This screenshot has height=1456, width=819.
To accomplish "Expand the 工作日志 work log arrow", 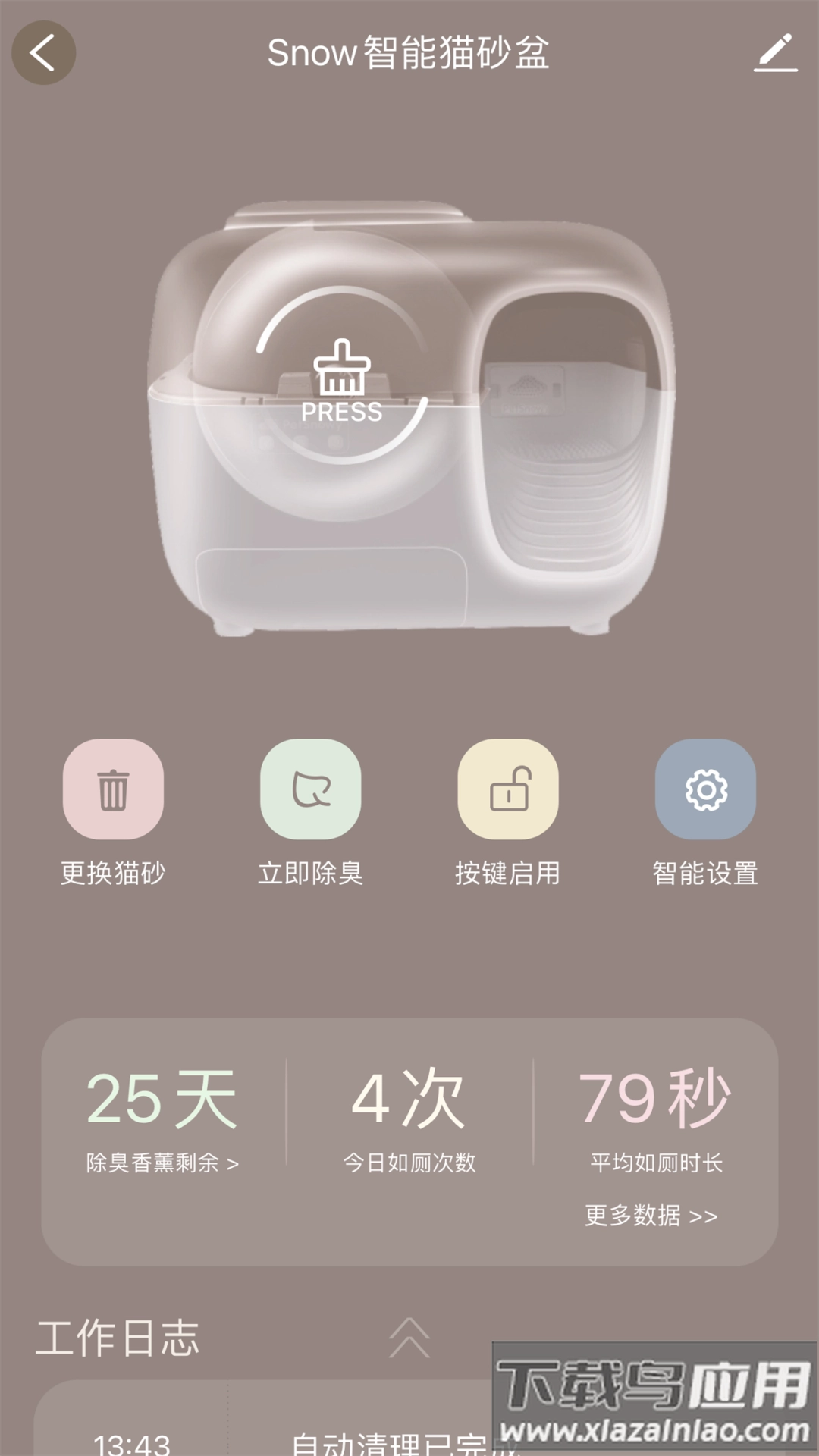I will (x=409, y=1338).
